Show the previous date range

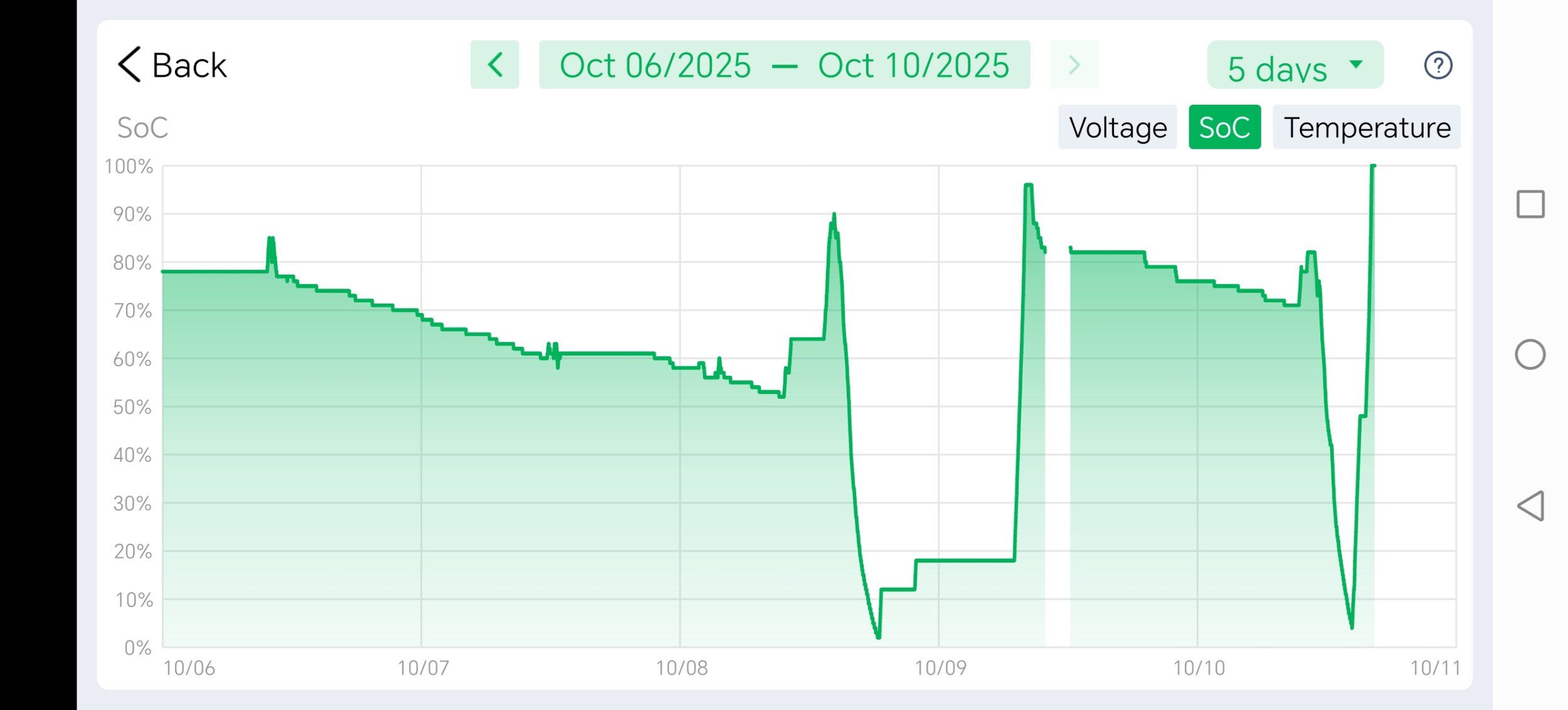click(x=494, y=65)
